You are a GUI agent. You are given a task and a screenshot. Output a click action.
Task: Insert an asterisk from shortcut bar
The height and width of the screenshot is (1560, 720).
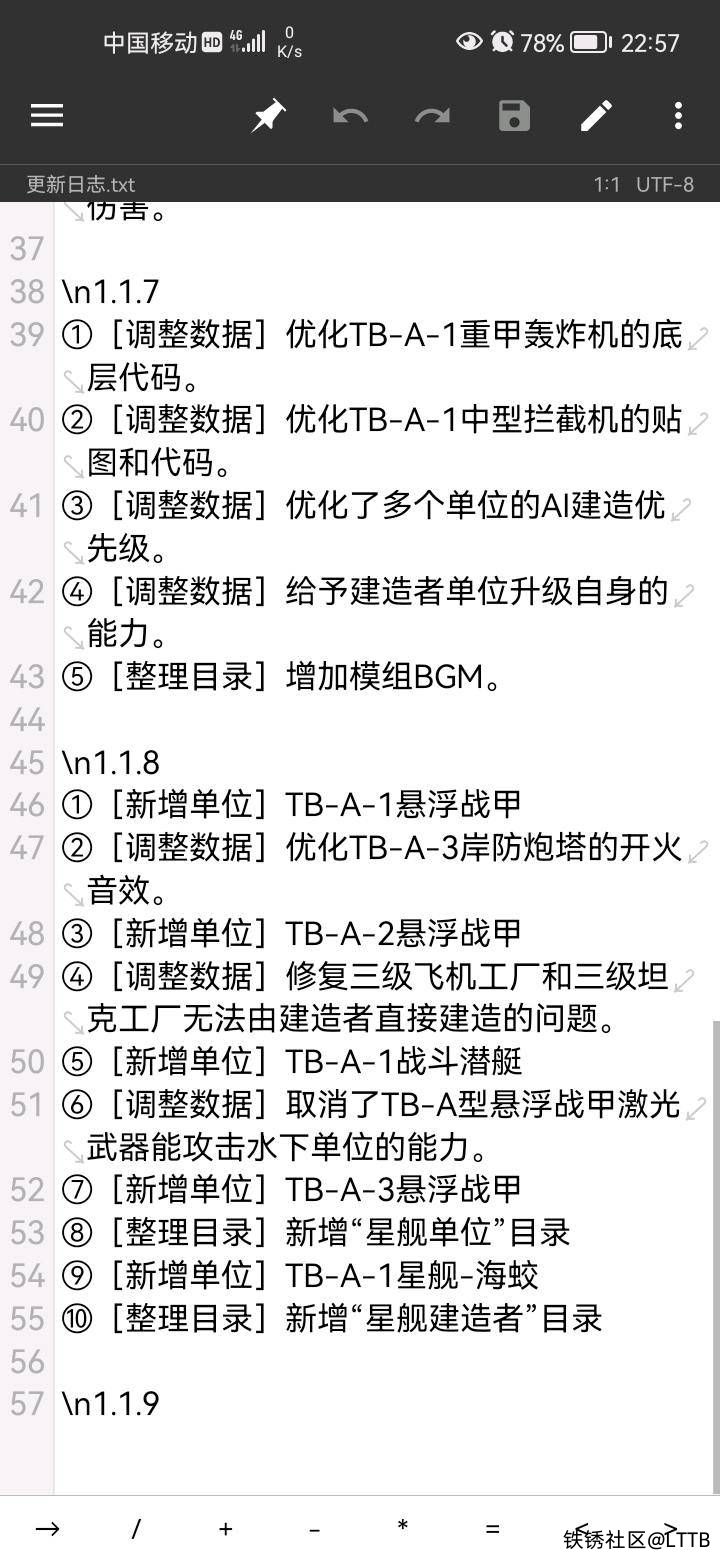click(x=403, y=1528)
